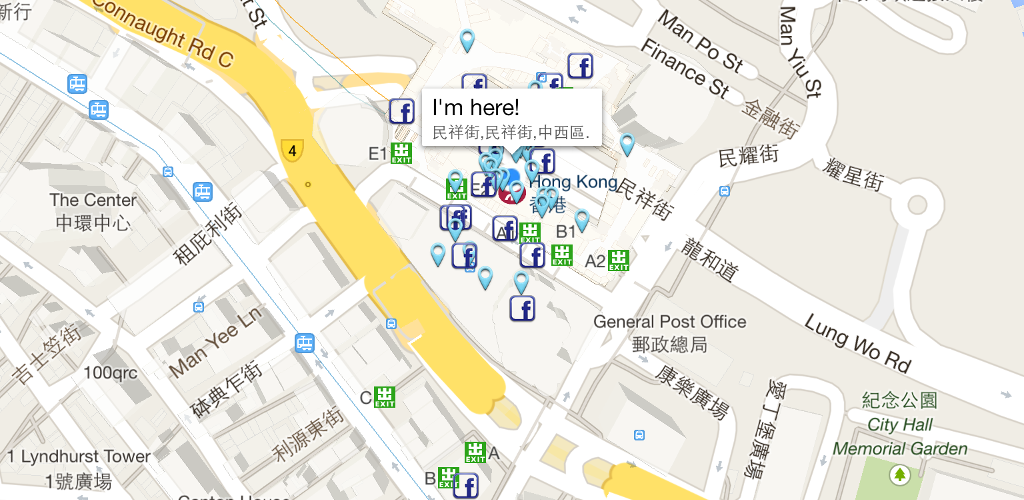This screenshot has height=500, width=1024.
Task: Tap blue pin right of the callout
Action: click(x=627, y=145)
